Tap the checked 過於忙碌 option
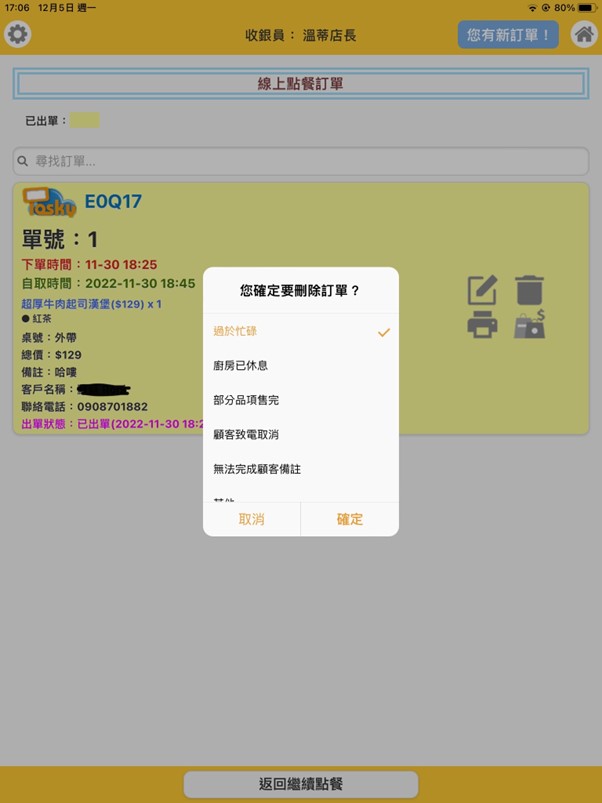This screenshot has width=602, height=803. pyautogui.click(x=300, y=331)
